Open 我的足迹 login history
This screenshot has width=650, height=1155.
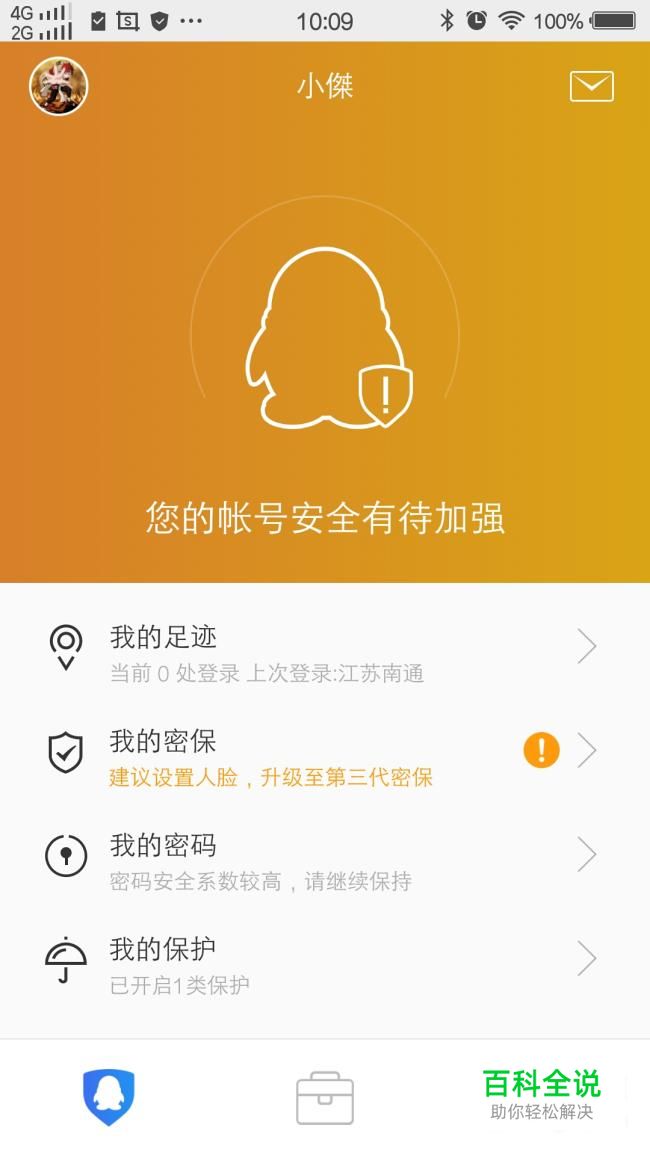pos(325,653)
